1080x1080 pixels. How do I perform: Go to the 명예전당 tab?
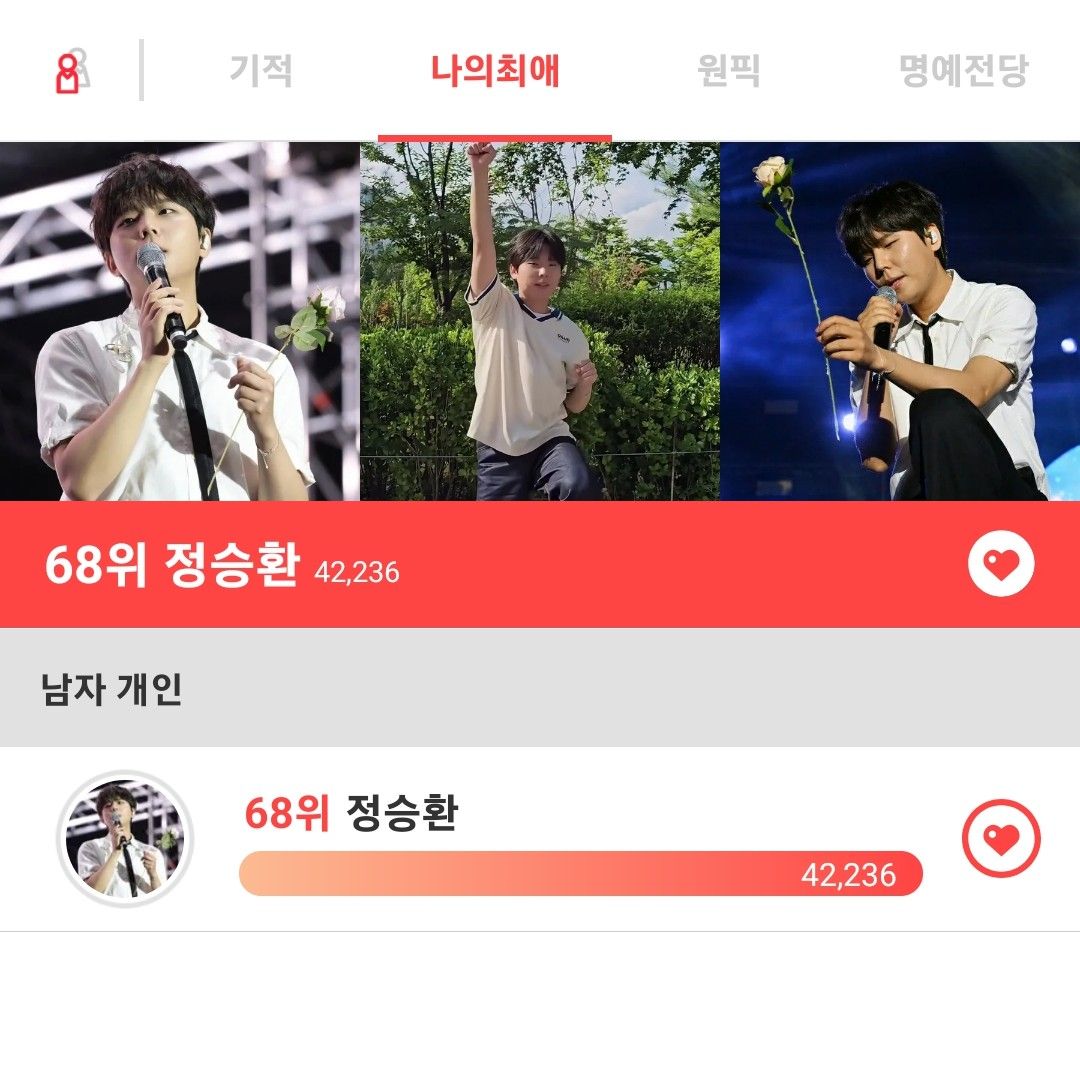[963, 71]
